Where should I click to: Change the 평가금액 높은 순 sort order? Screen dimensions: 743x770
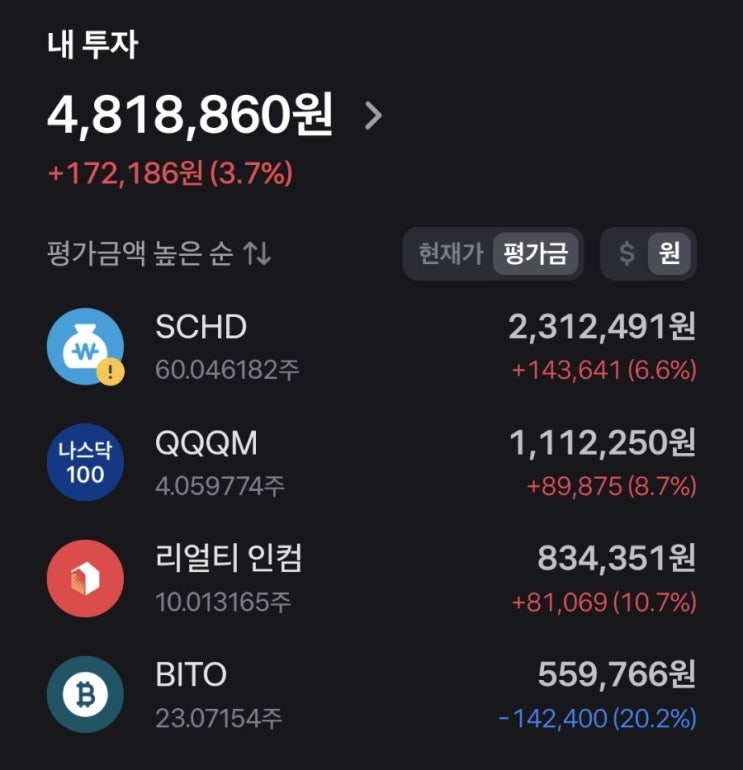[159, 254]
